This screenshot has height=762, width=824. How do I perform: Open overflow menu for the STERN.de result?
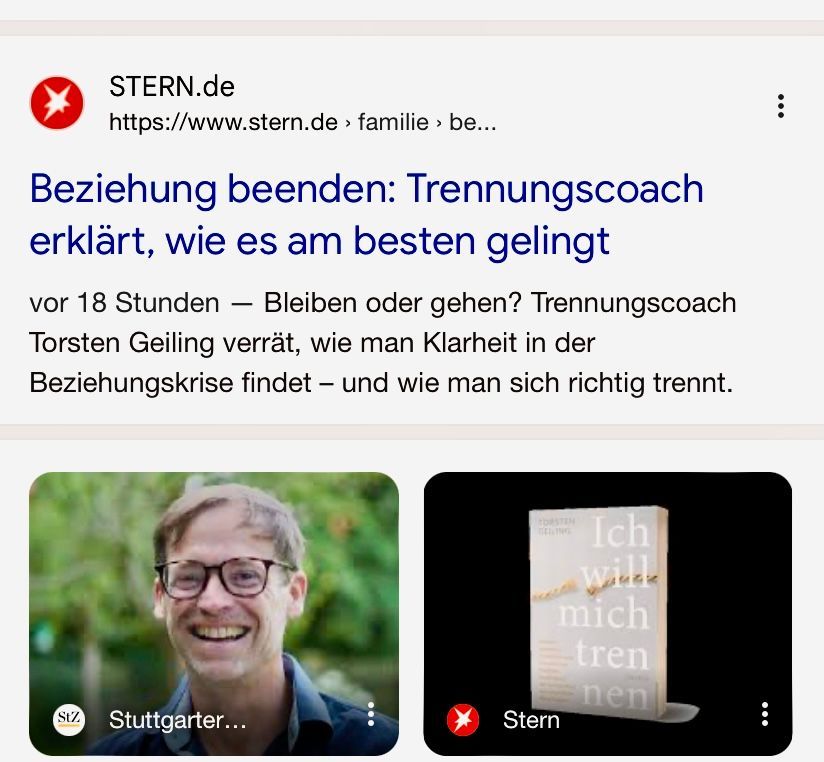780,106
